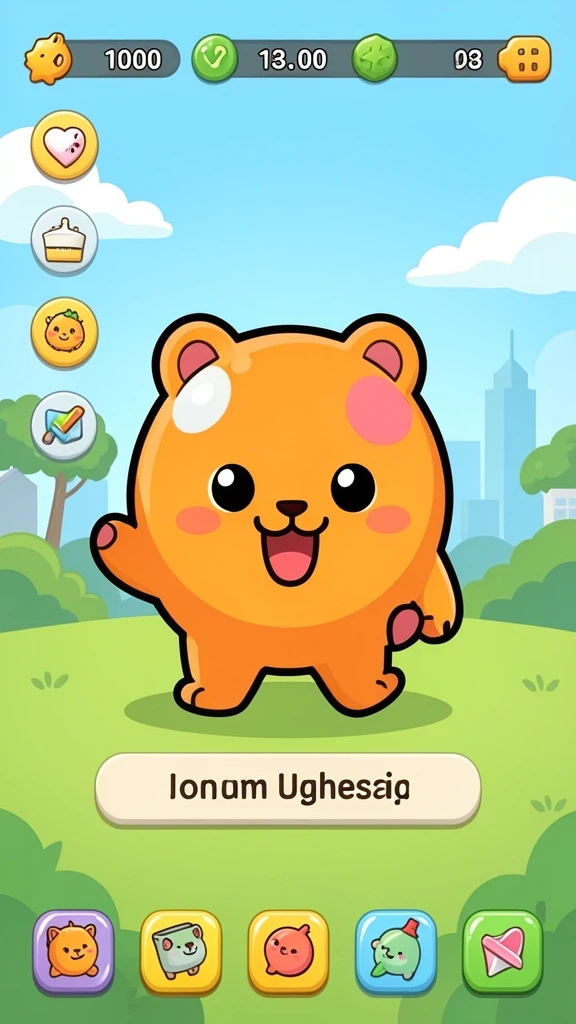Viewport: 576px width, 1024px height.
Task: Select the green tab with pink heart
Action: click(503, 952)
